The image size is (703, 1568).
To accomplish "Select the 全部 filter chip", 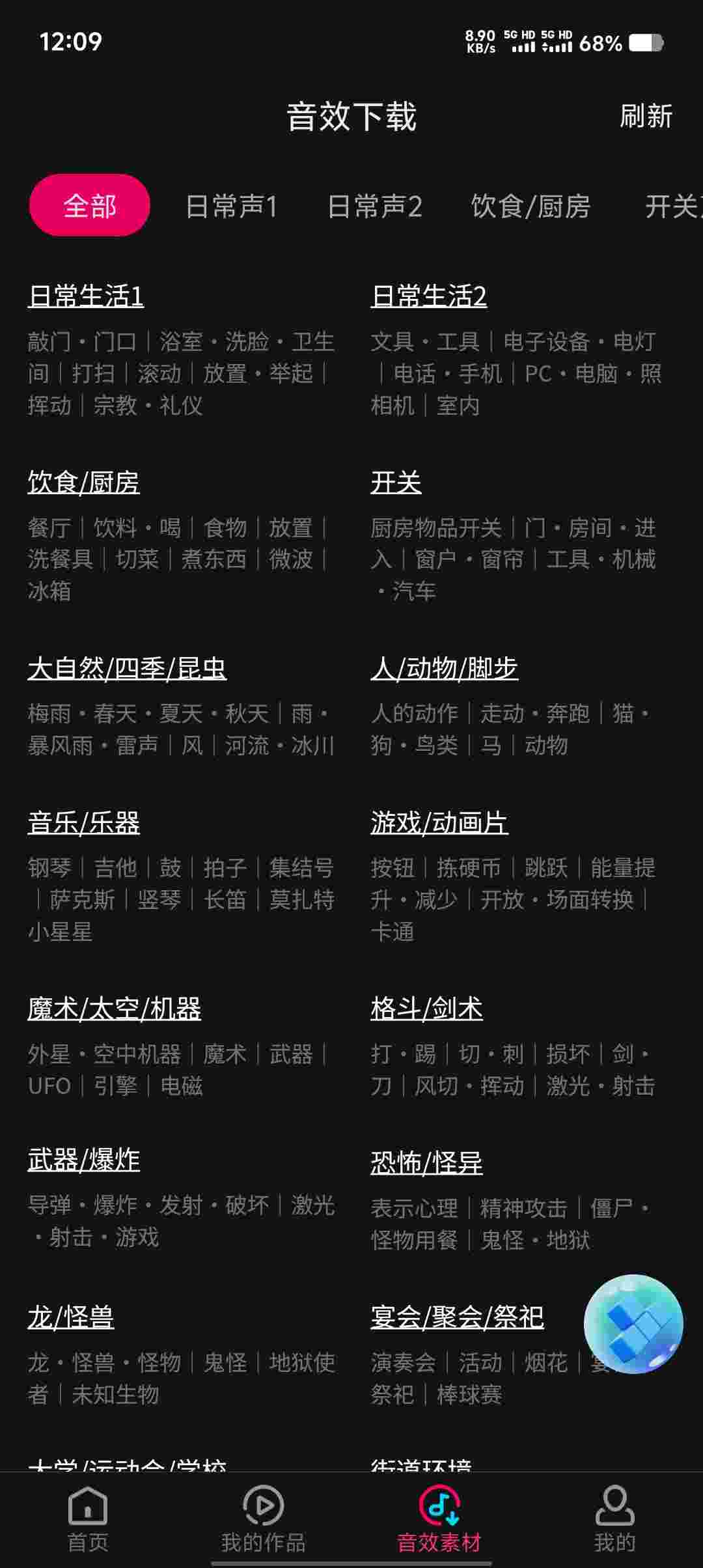I will pyautogui.click(x=90, y=206).
